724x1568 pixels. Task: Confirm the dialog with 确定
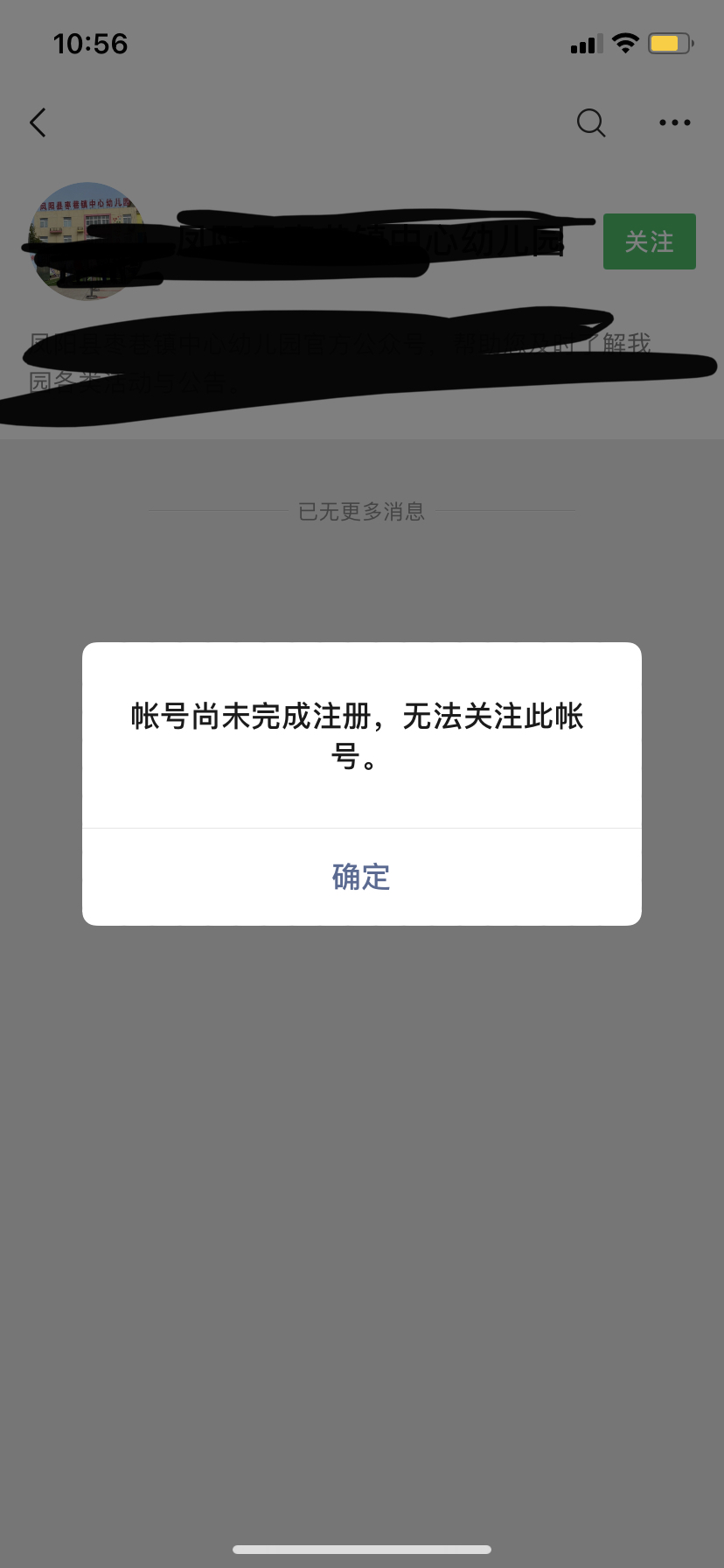click(361, 877)
